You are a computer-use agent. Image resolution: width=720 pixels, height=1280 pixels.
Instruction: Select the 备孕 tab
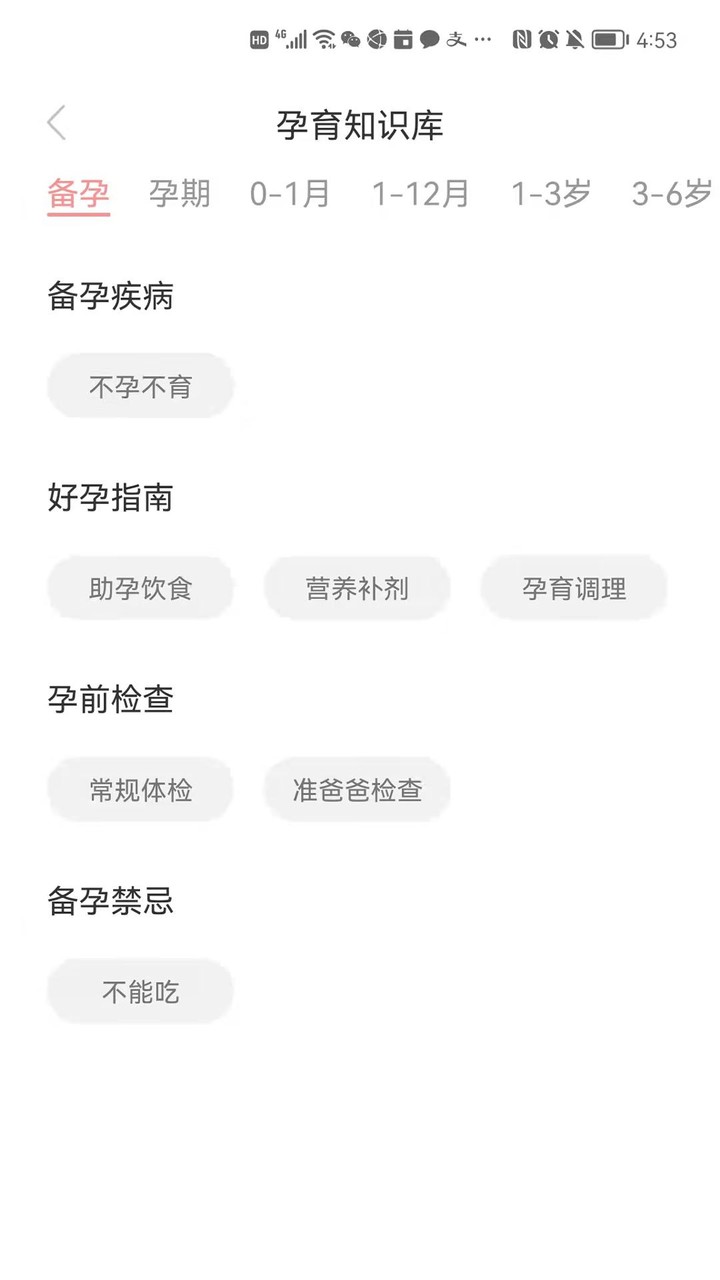(78, 193)
